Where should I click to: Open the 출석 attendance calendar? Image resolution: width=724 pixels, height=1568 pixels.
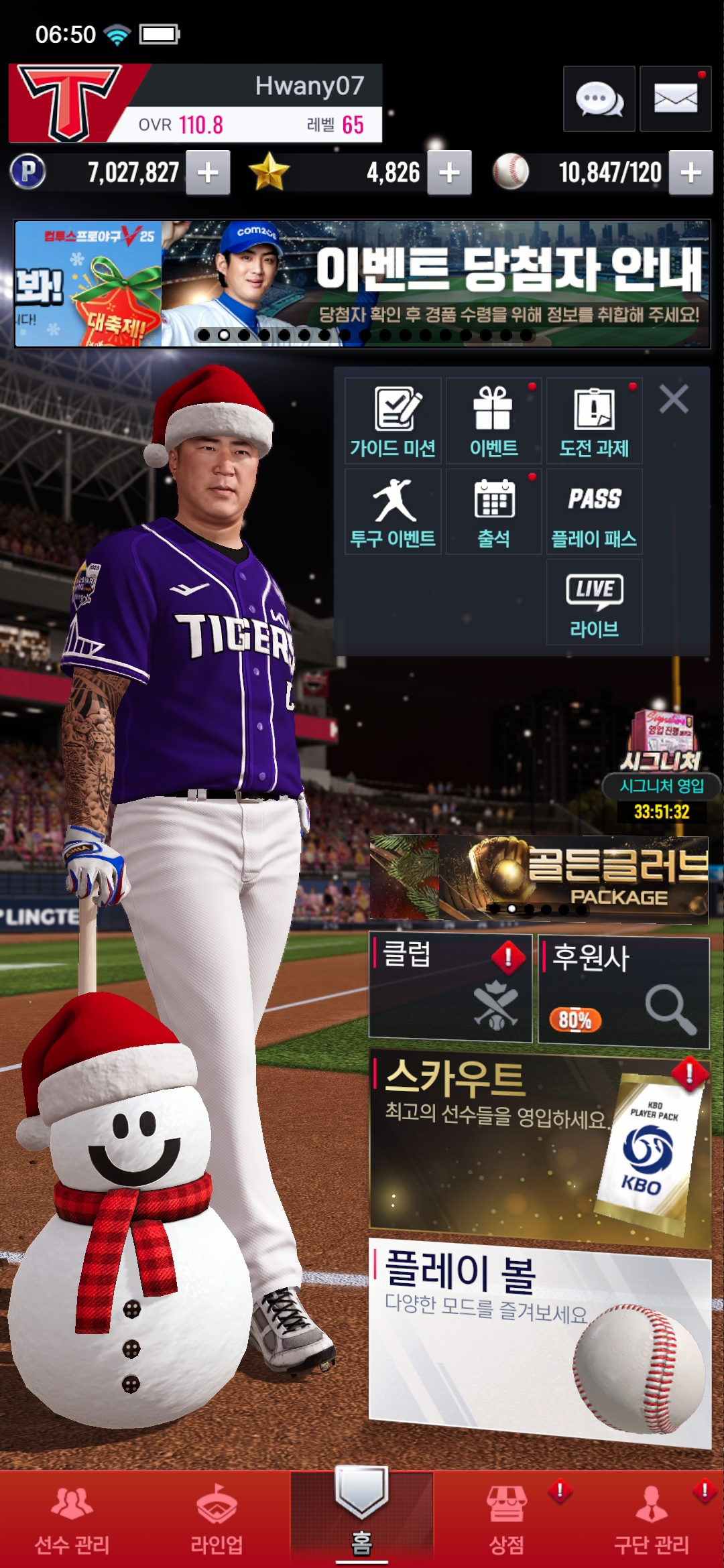pos(494,512)
